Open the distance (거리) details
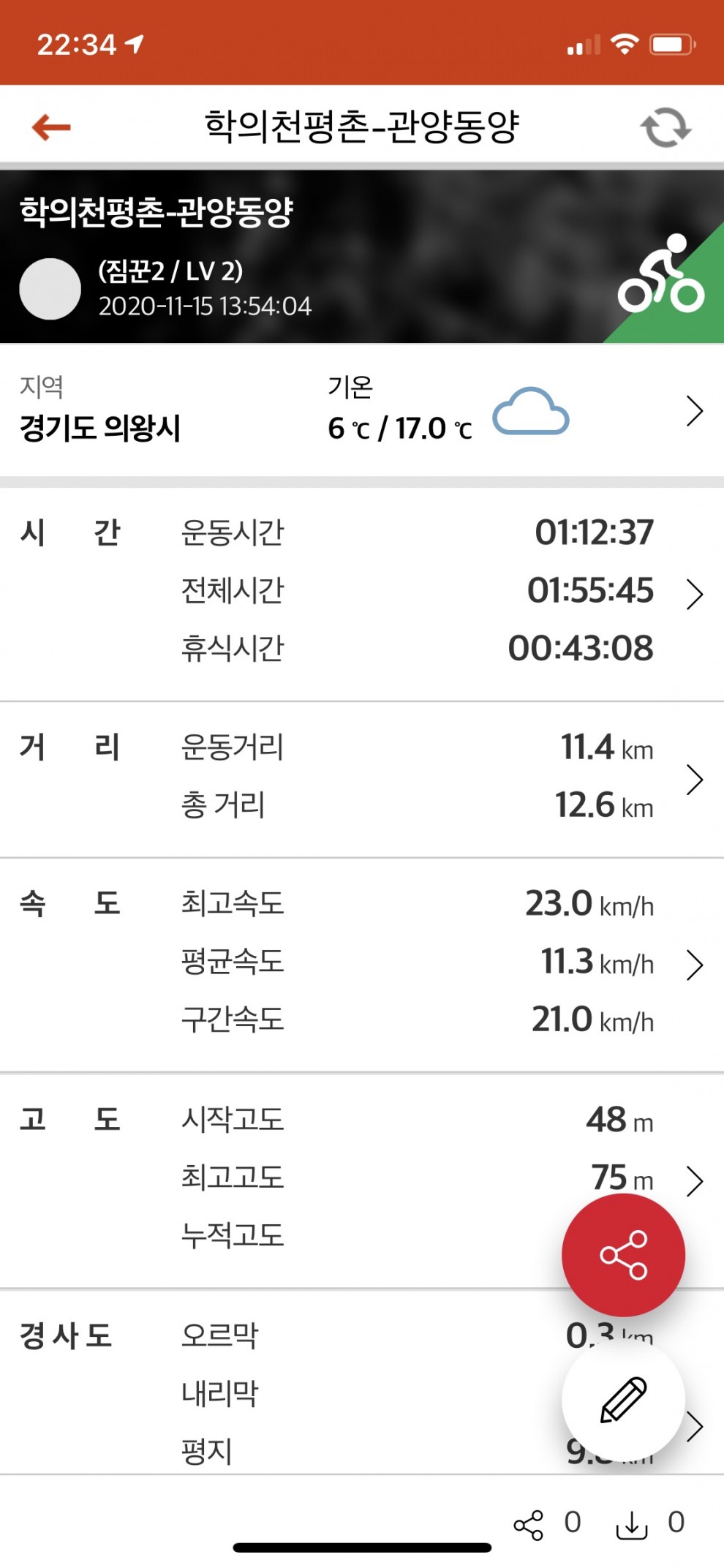 point(694,780)
